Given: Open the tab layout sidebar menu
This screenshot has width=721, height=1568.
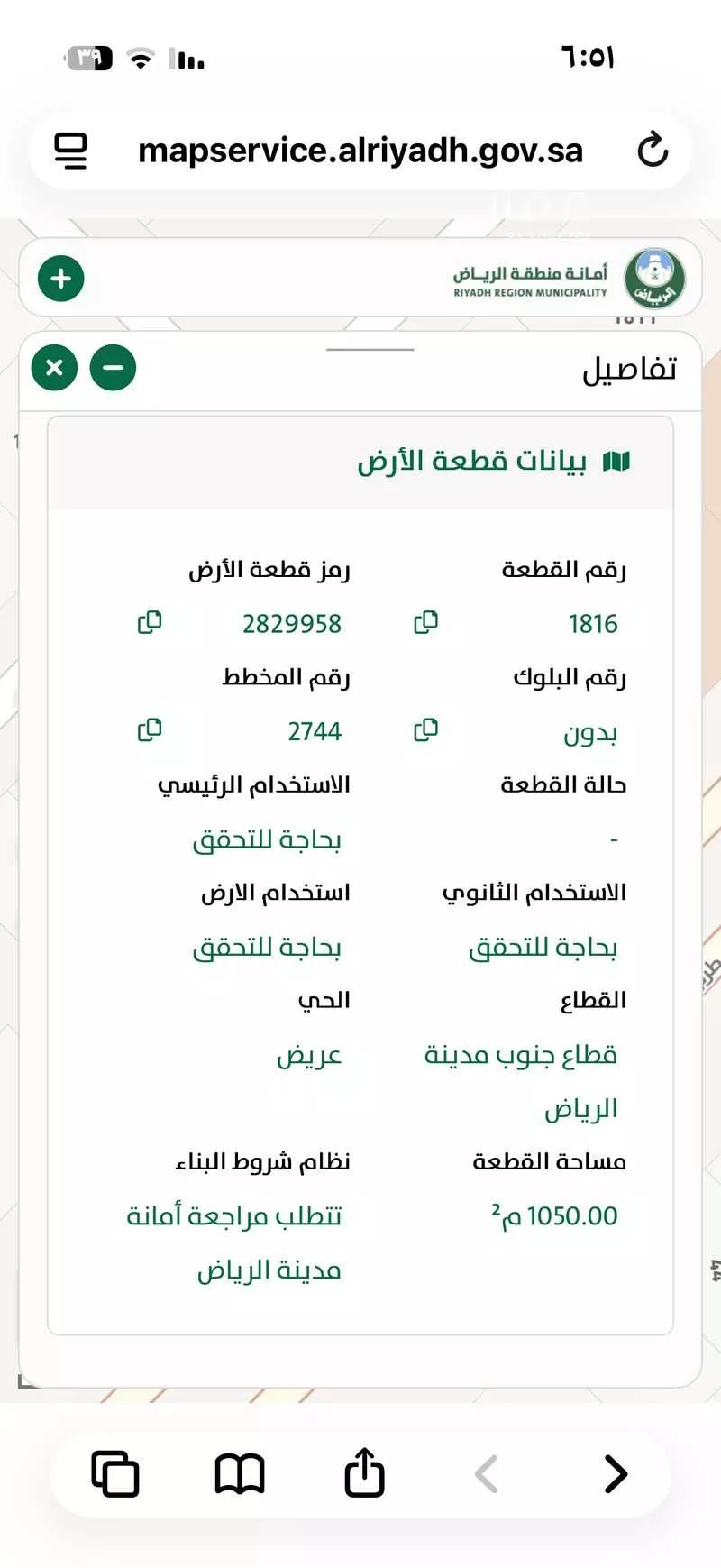Looking at the screenshot, I should point(71,151).
